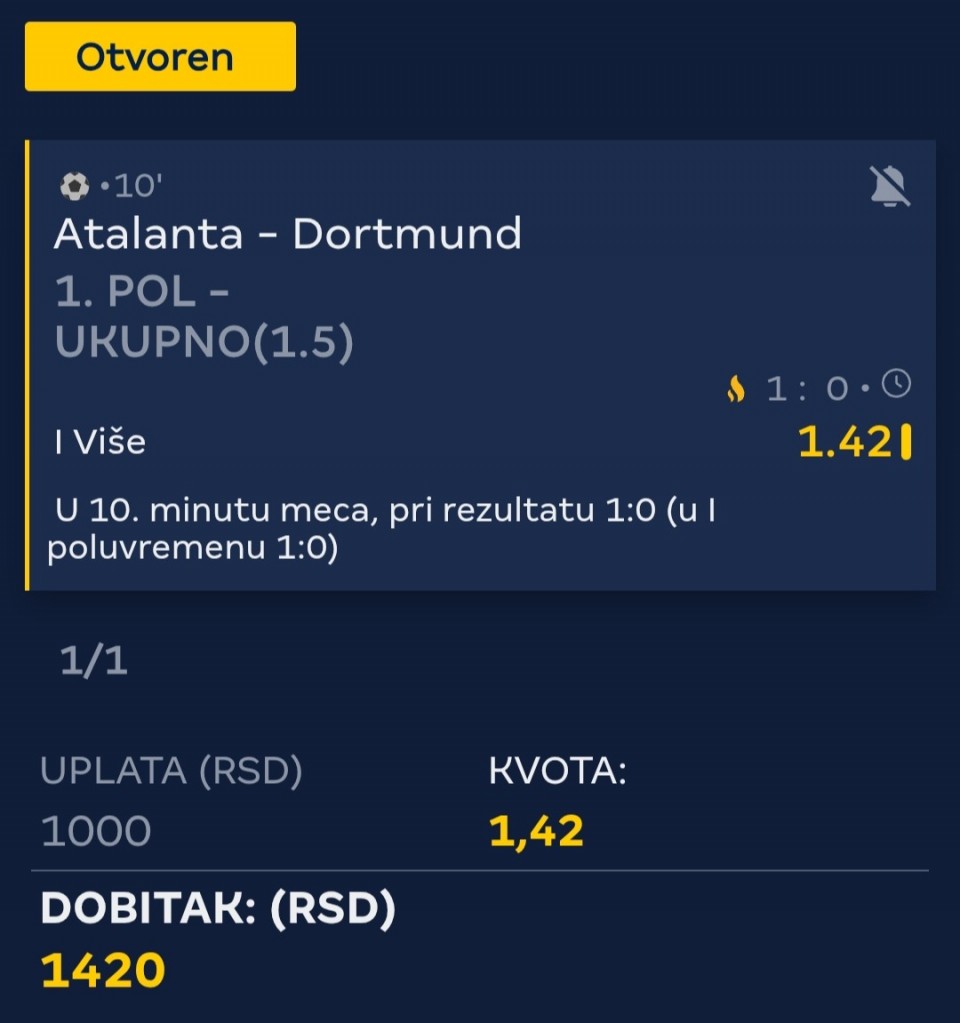
Task: Tap the Otvoren status button
Action: [x=160, y=57]
